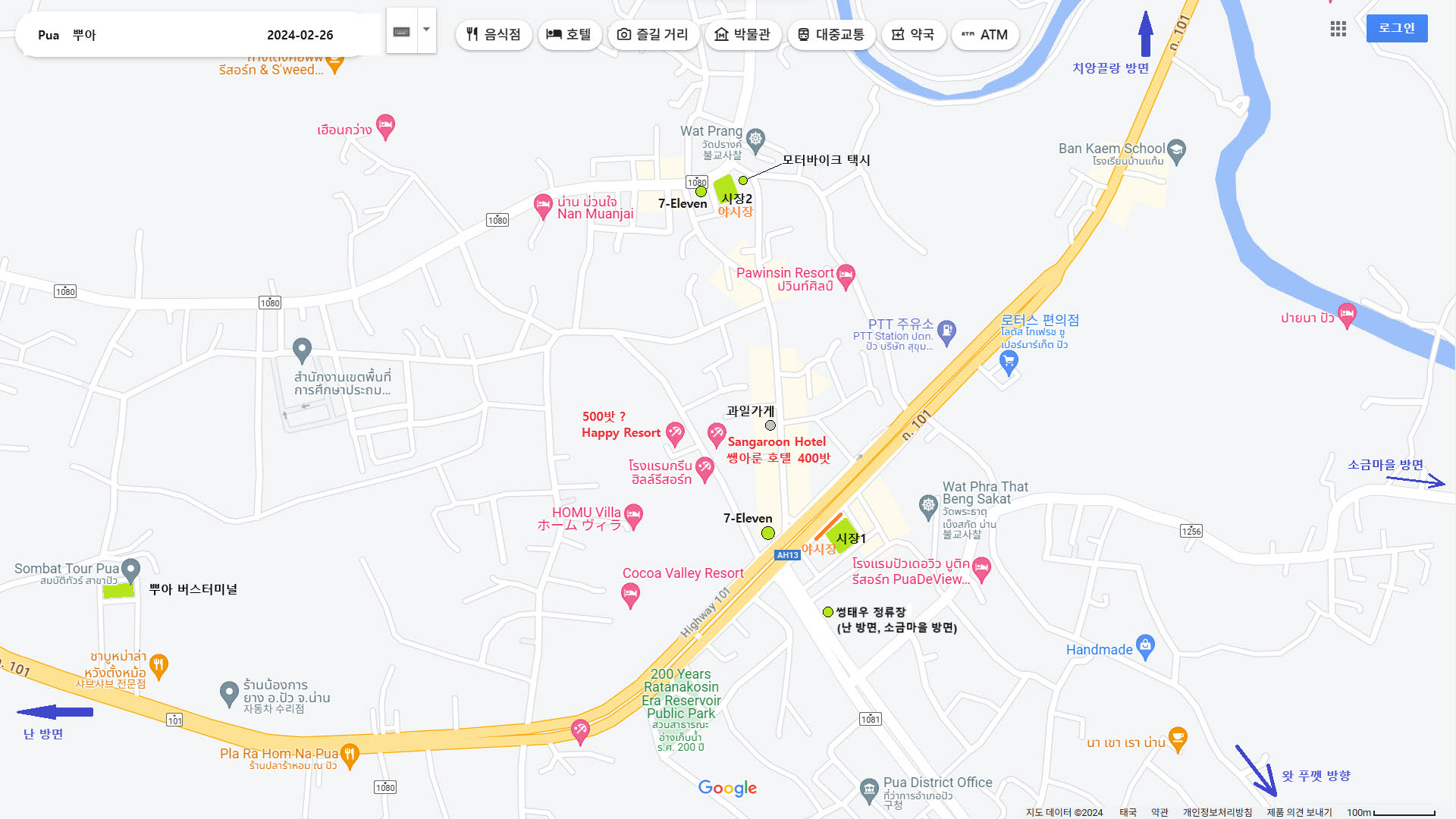Select the 박물관 museums chip
This screenshot has width=1456, height=819.
click(x=742, y=35)
